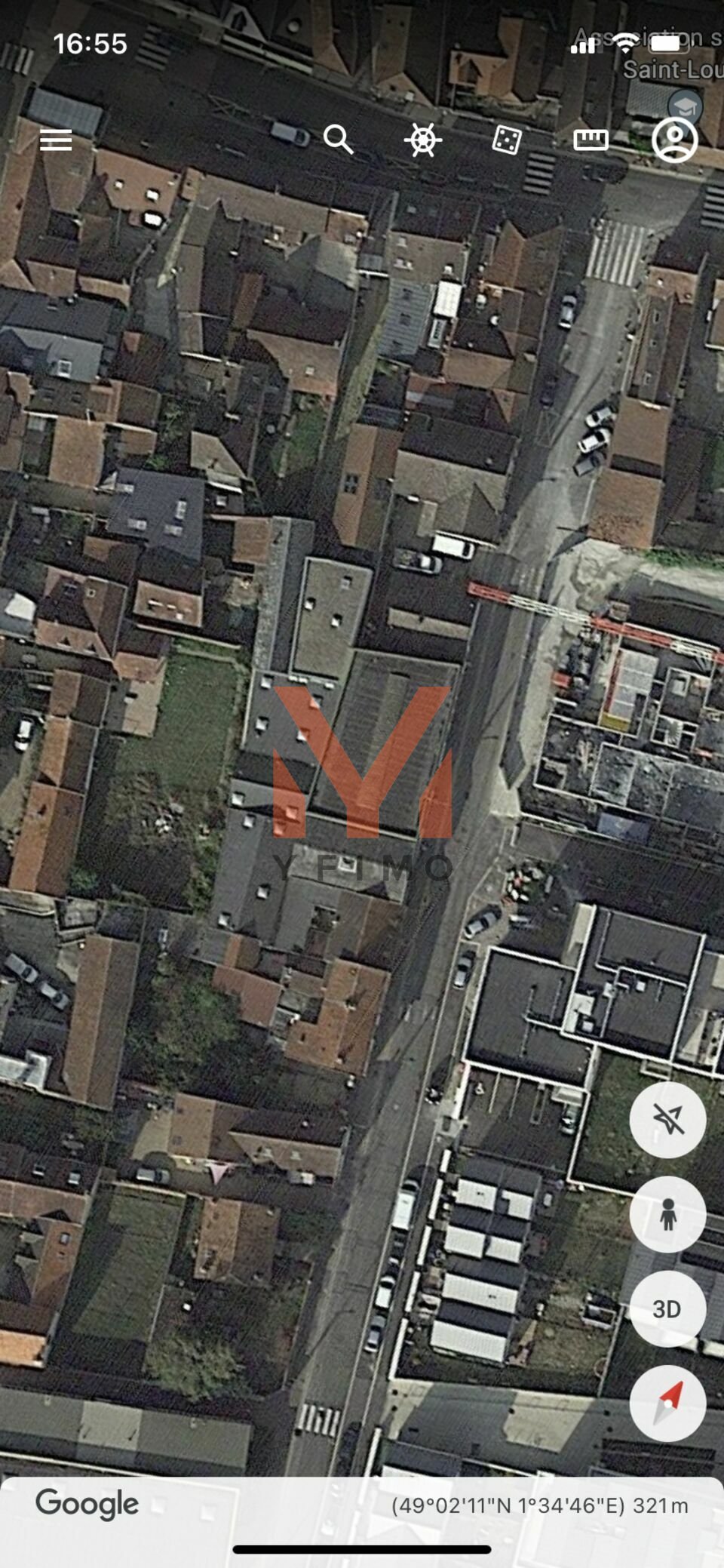Tap the dice for a random place
724x1568 pixels.
[x=507, y=140]
